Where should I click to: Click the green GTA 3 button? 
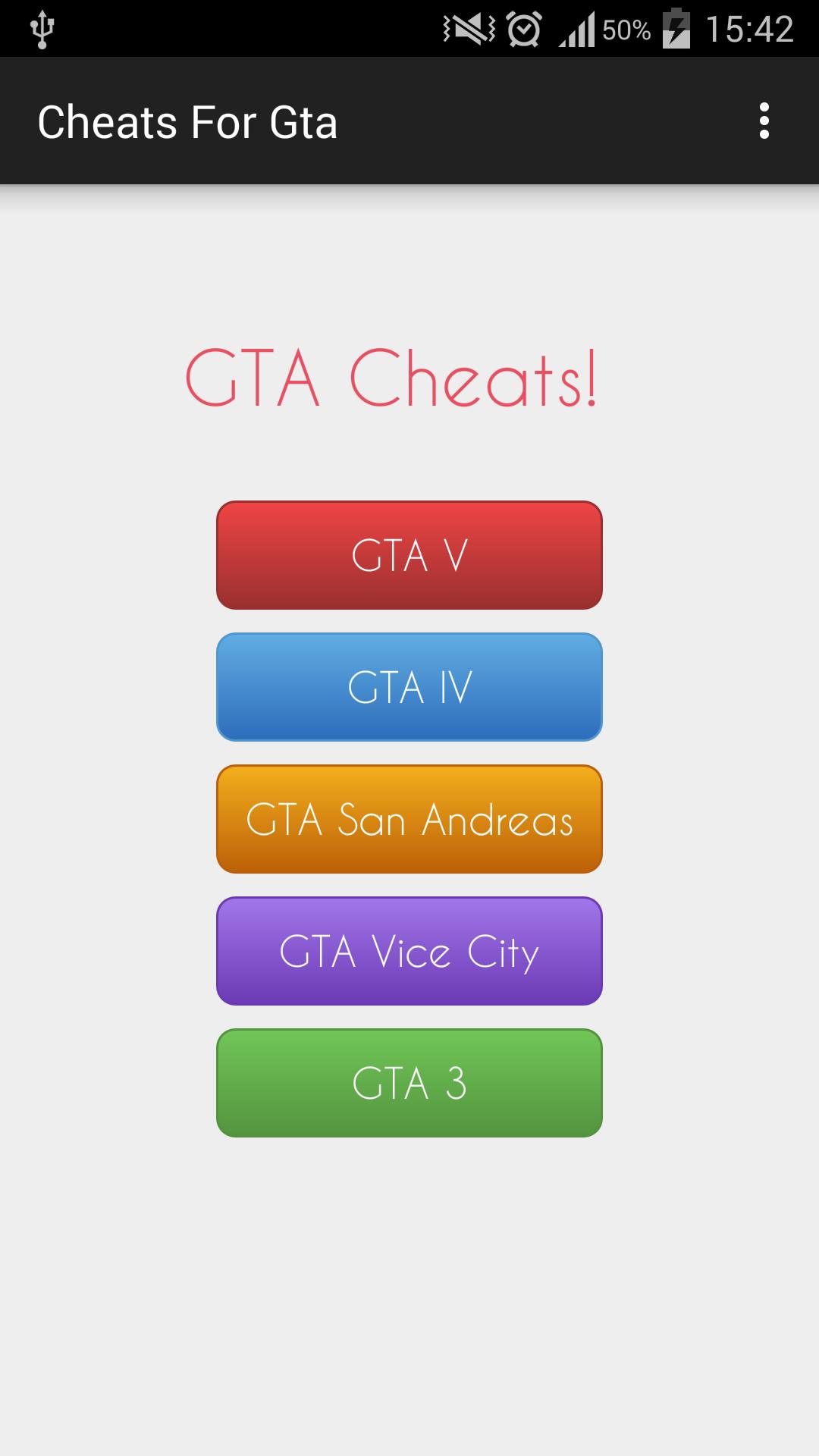pyautogui.click(x=409, y=1083)
